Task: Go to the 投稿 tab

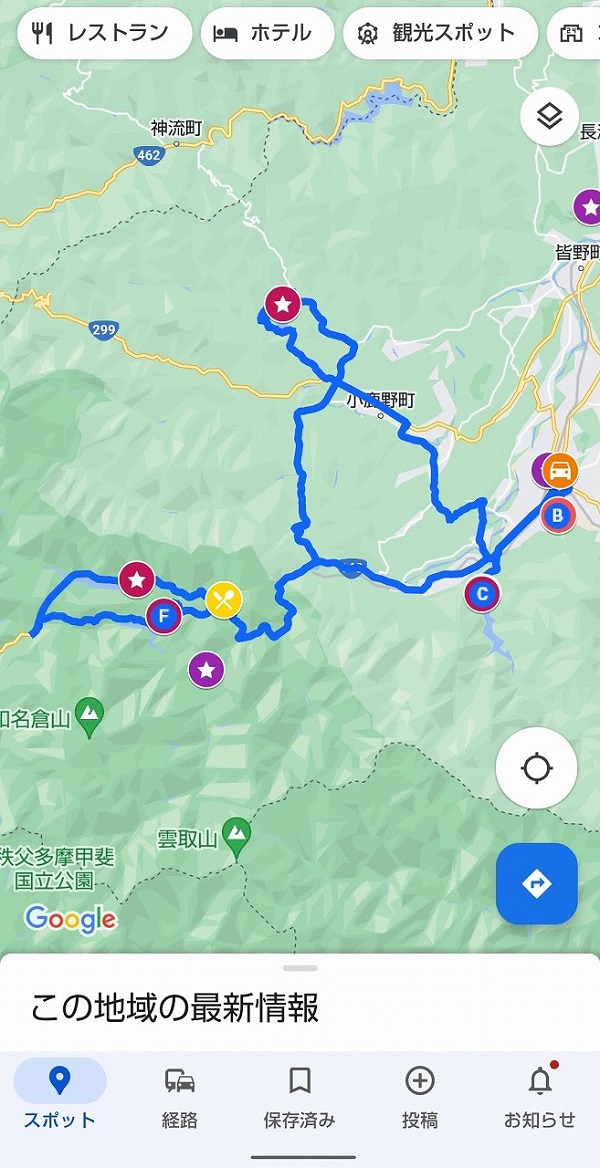Action: point(420,1096)
